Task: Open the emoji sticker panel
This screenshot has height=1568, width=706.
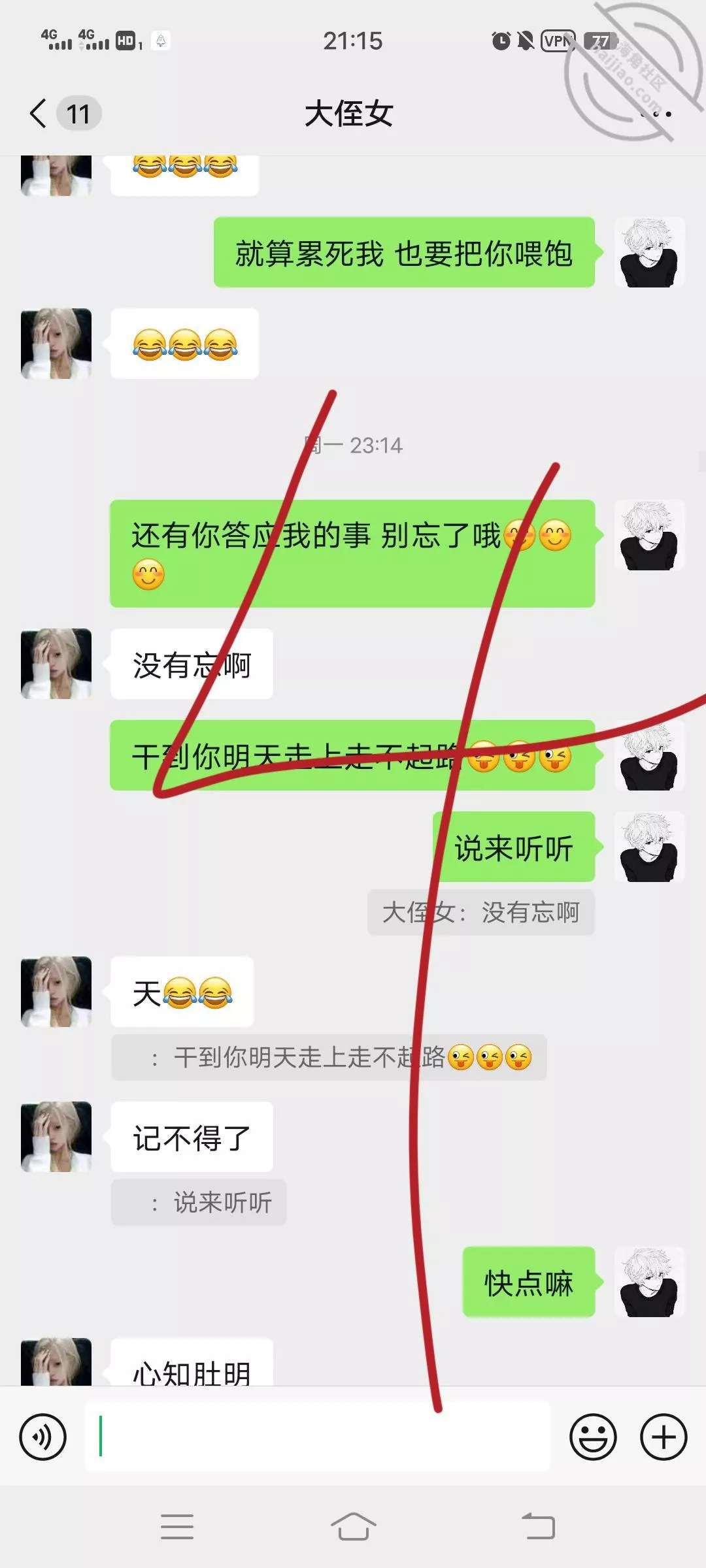Action: [593, 1437]
